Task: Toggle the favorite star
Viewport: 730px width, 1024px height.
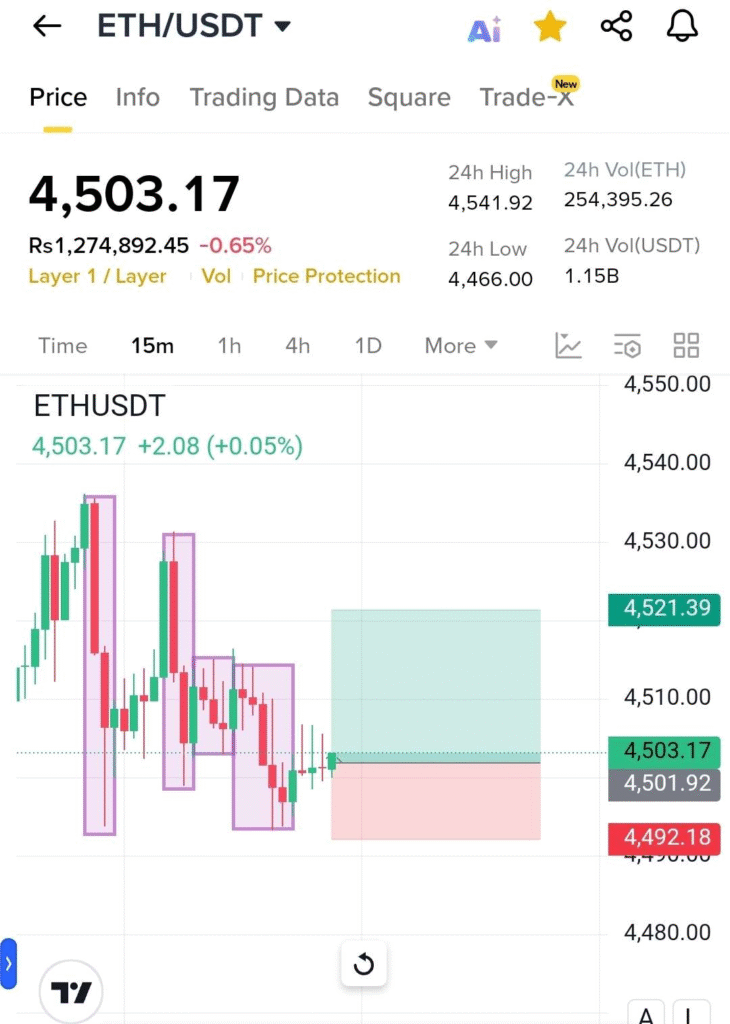Action: (x=550, y=27)
